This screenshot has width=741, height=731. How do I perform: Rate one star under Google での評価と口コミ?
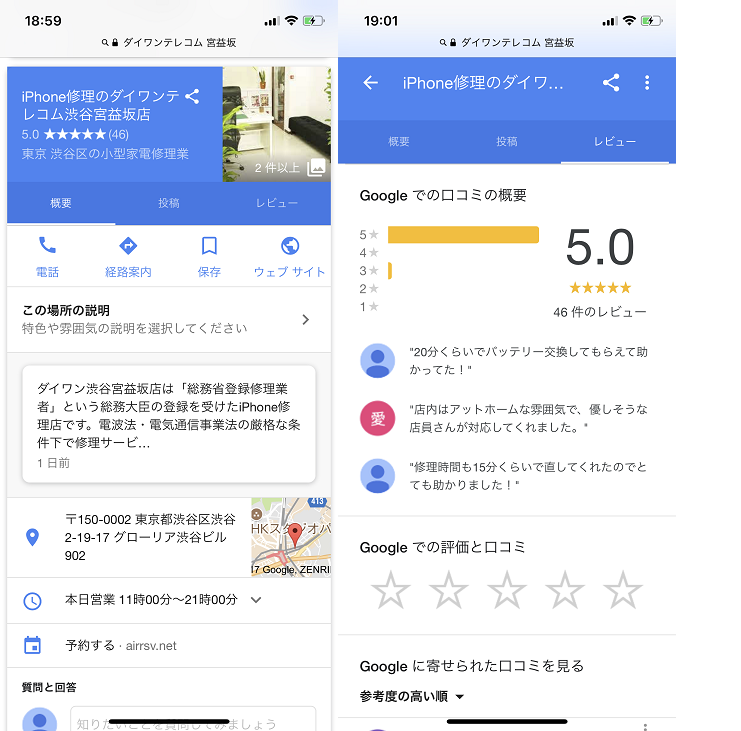click(x=390, y=591)
